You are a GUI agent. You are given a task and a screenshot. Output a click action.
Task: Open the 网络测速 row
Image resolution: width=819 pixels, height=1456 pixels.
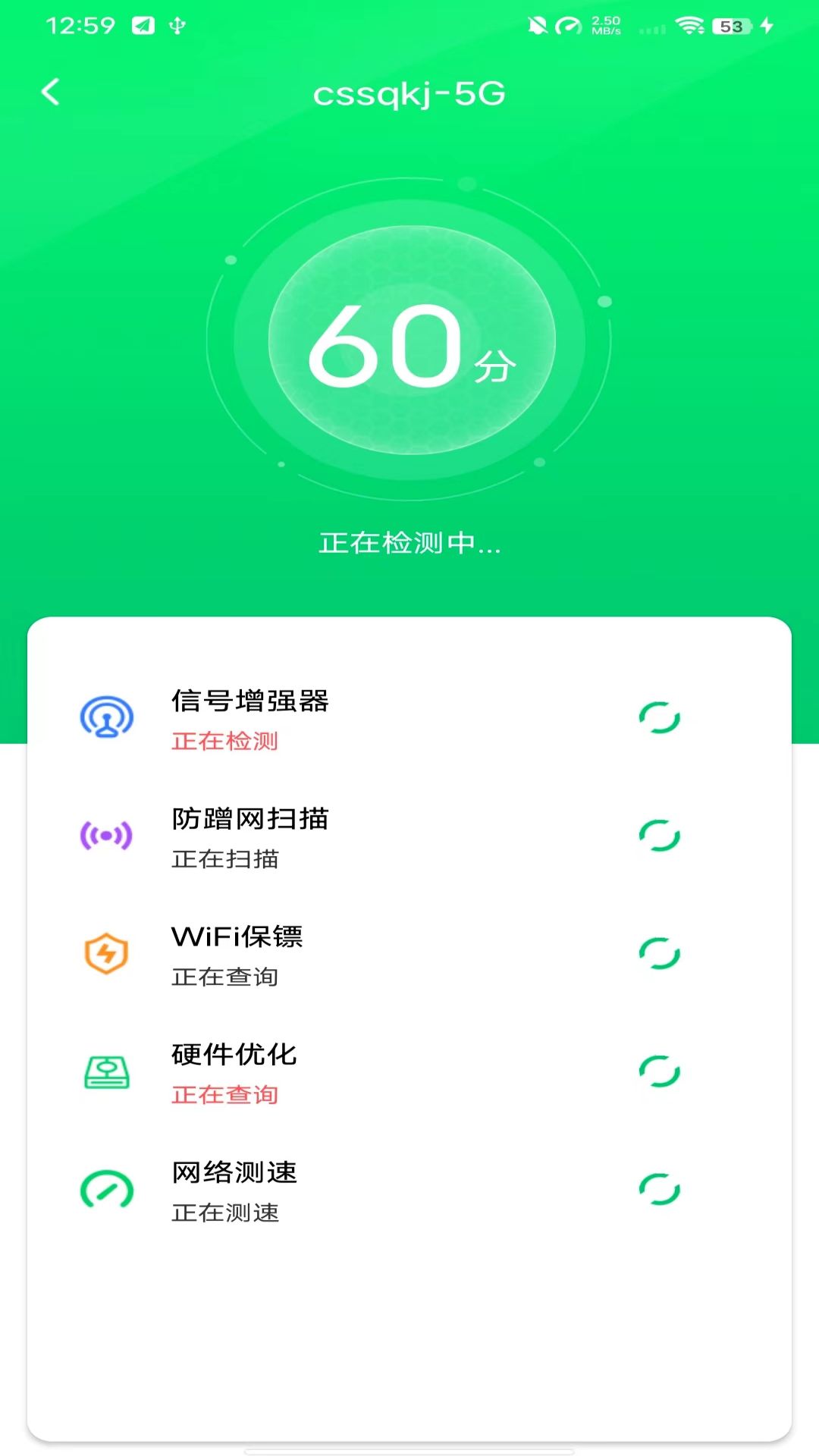click(409, 1190)
